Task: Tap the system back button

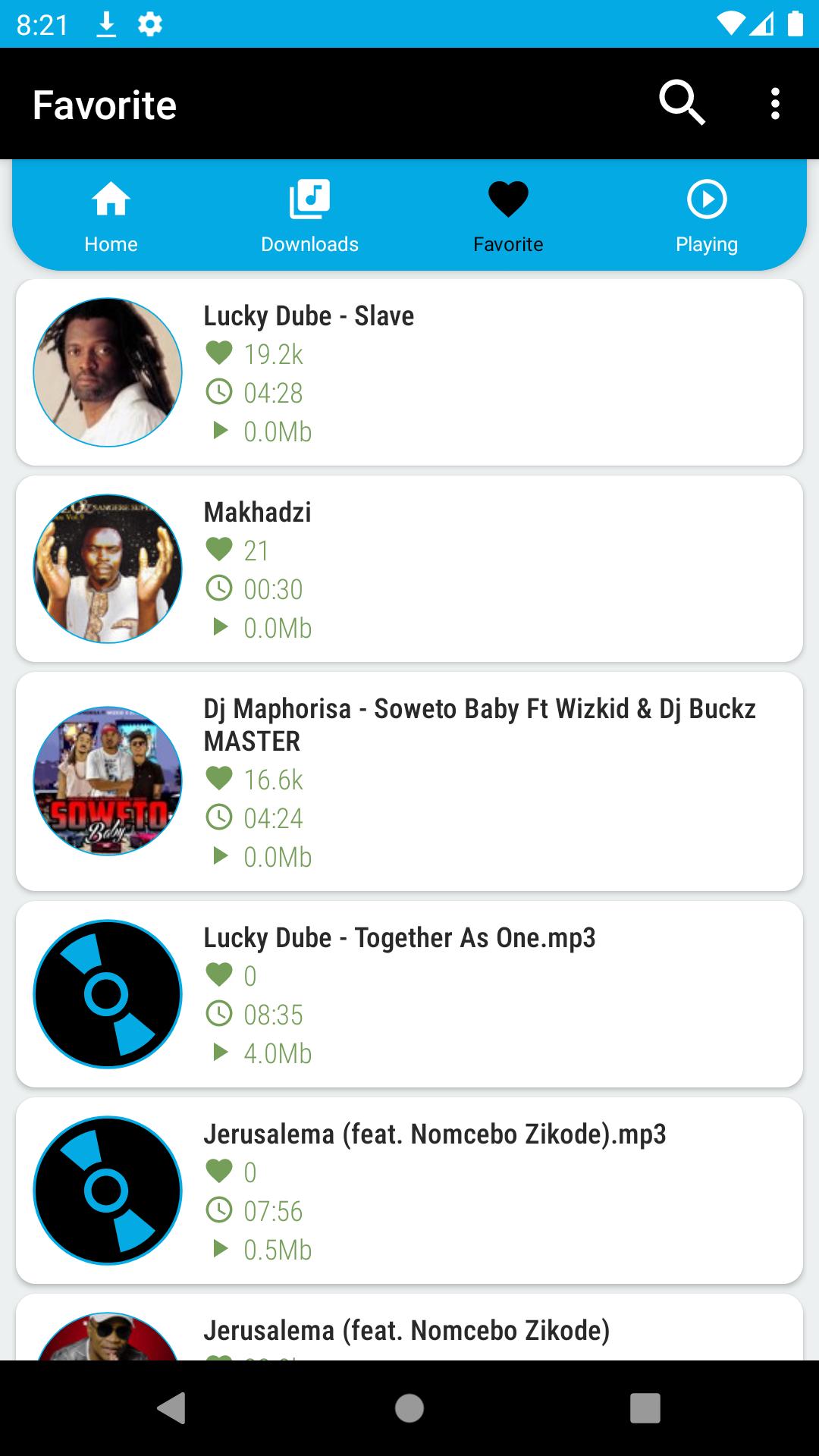Action: [172, 1408]
